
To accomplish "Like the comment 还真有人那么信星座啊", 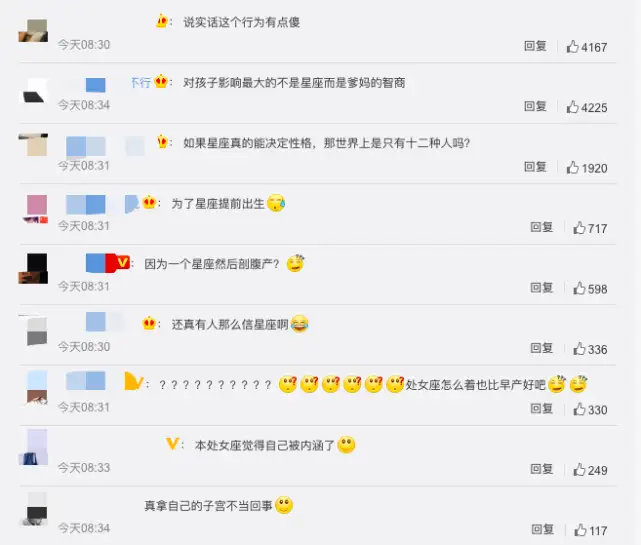I will point(590,349).
